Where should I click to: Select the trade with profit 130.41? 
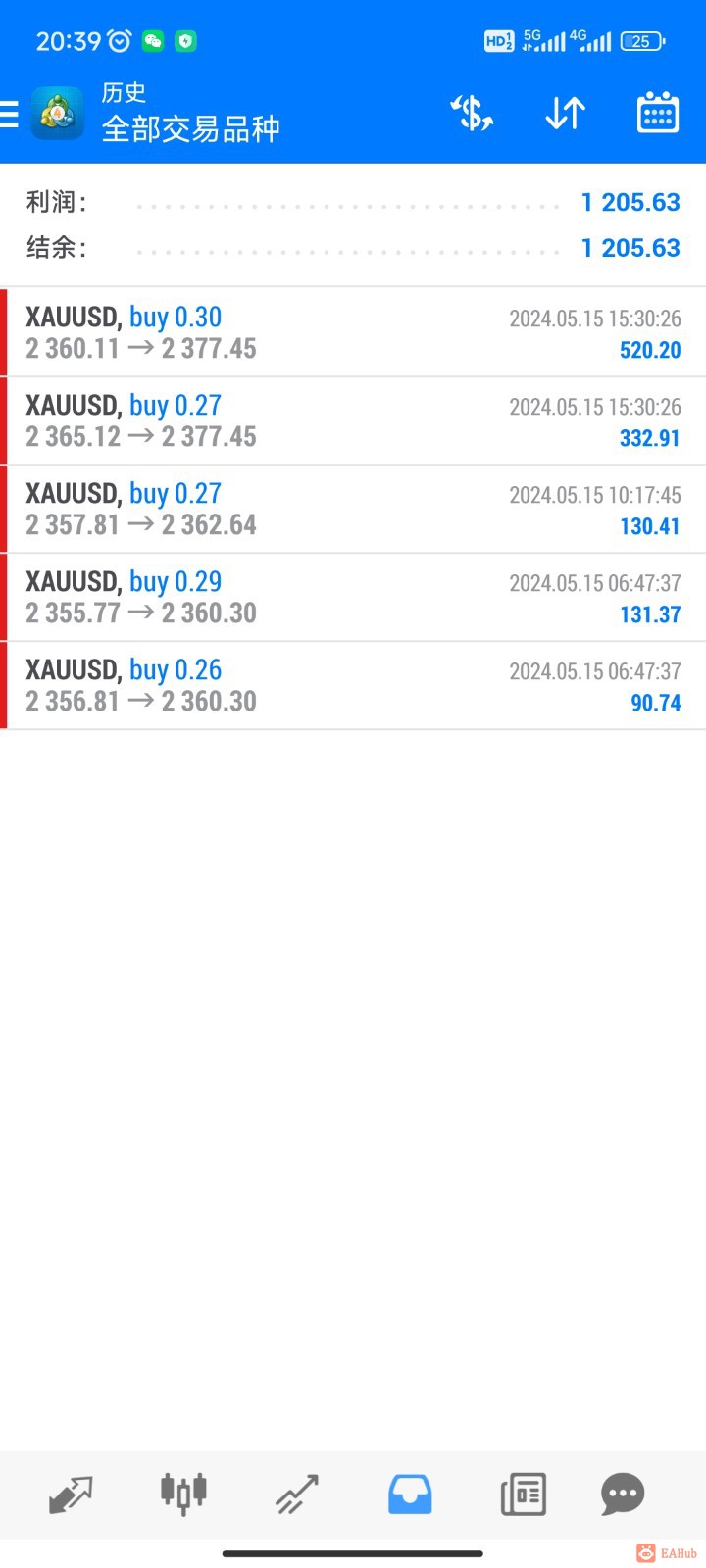353,509
